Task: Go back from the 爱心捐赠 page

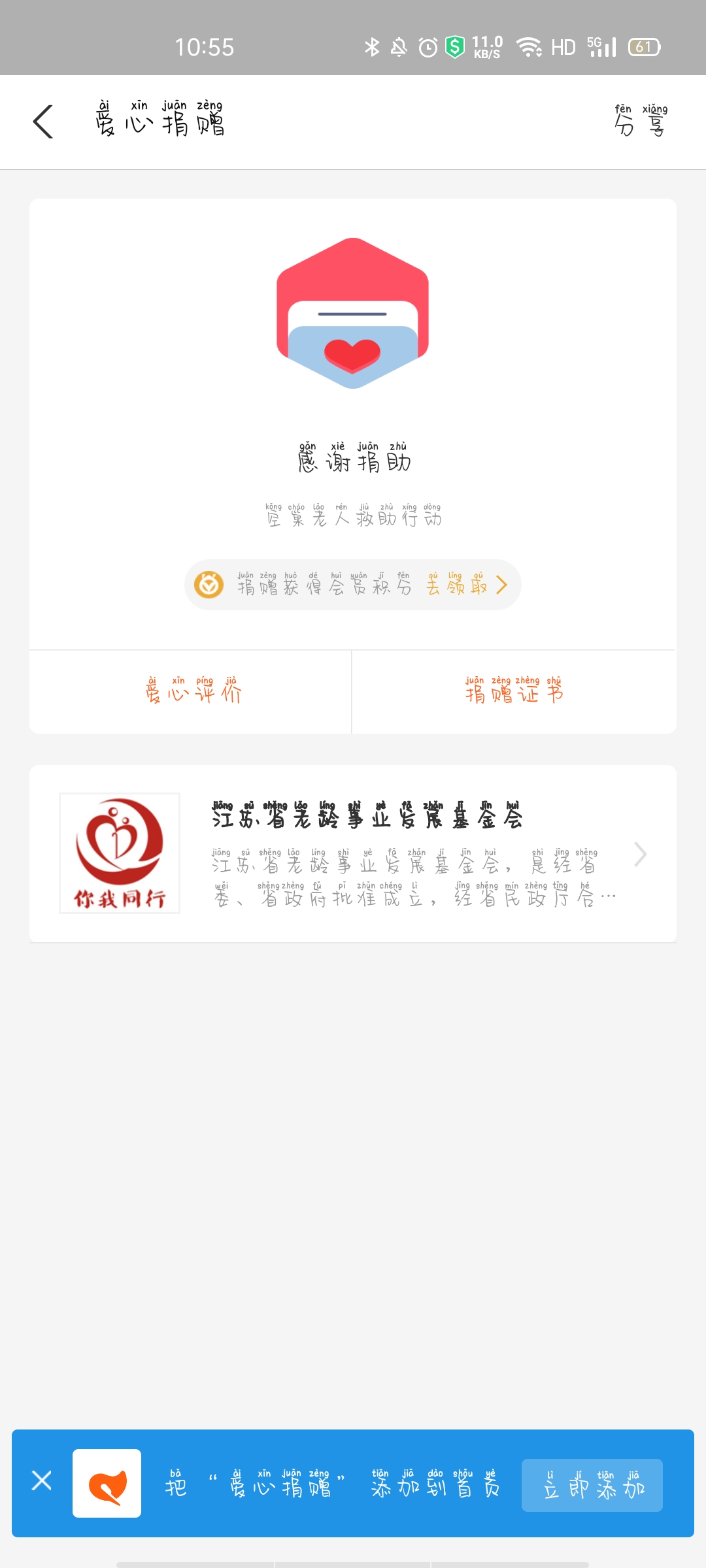Action: tap(43, 122)
